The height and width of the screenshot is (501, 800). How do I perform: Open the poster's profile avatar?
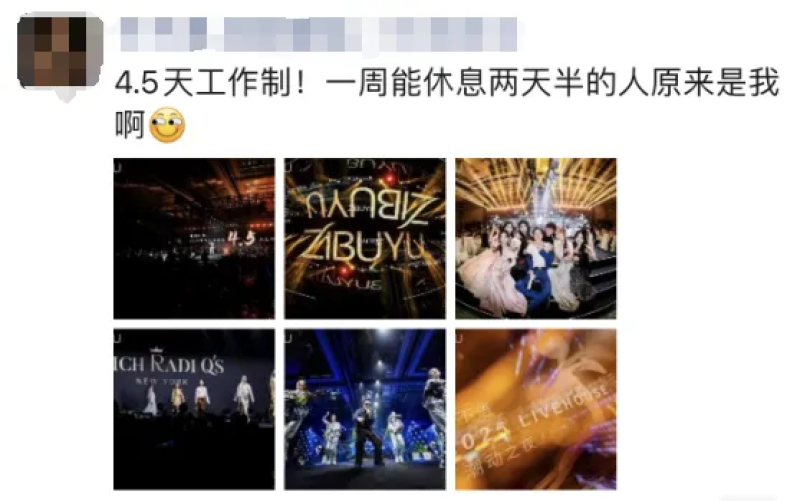pos(60,52)
